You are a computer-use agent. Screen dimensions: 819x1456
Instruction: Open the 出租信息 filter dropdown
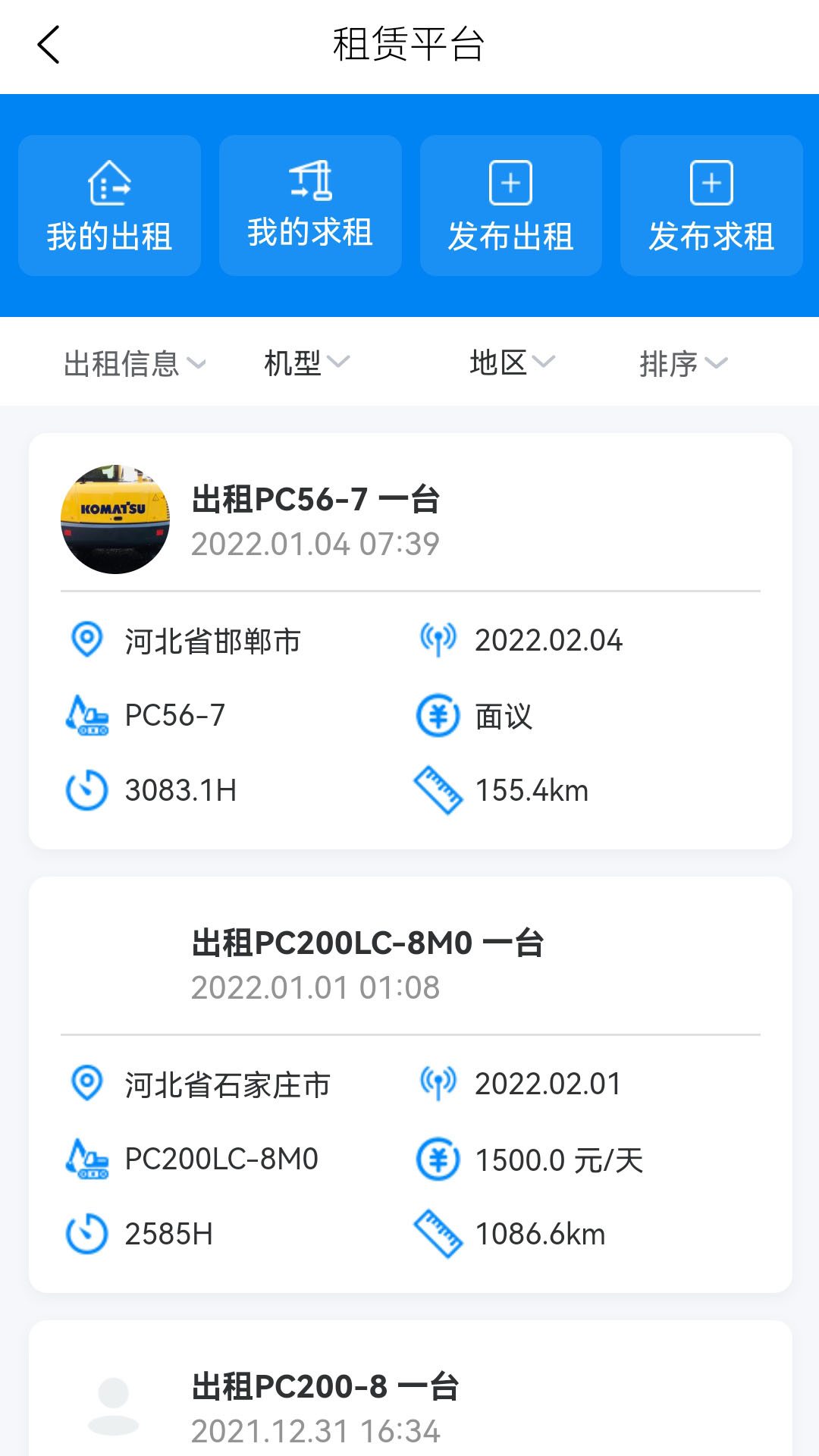click(x=135, y=363)
